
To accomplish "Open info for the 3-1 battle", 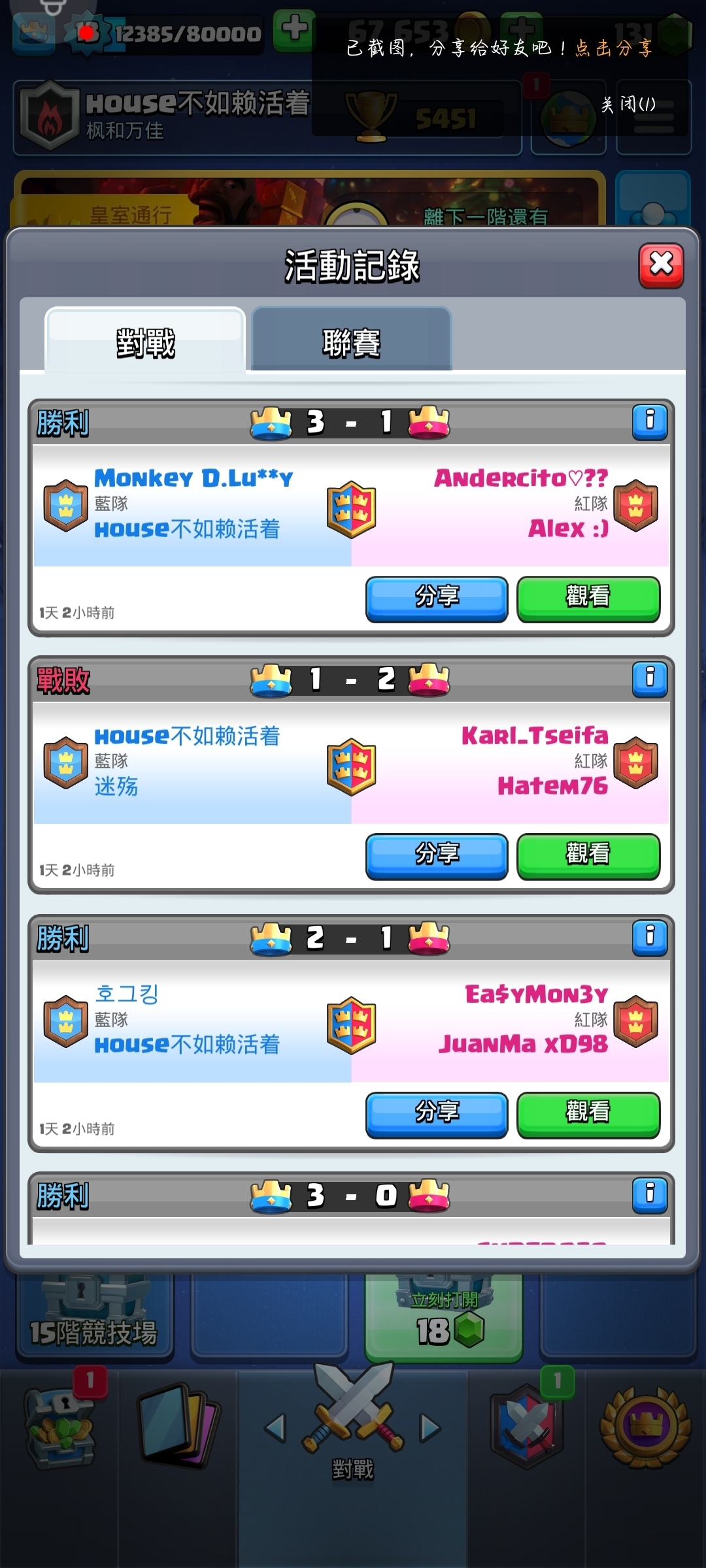I will [650, 421].
